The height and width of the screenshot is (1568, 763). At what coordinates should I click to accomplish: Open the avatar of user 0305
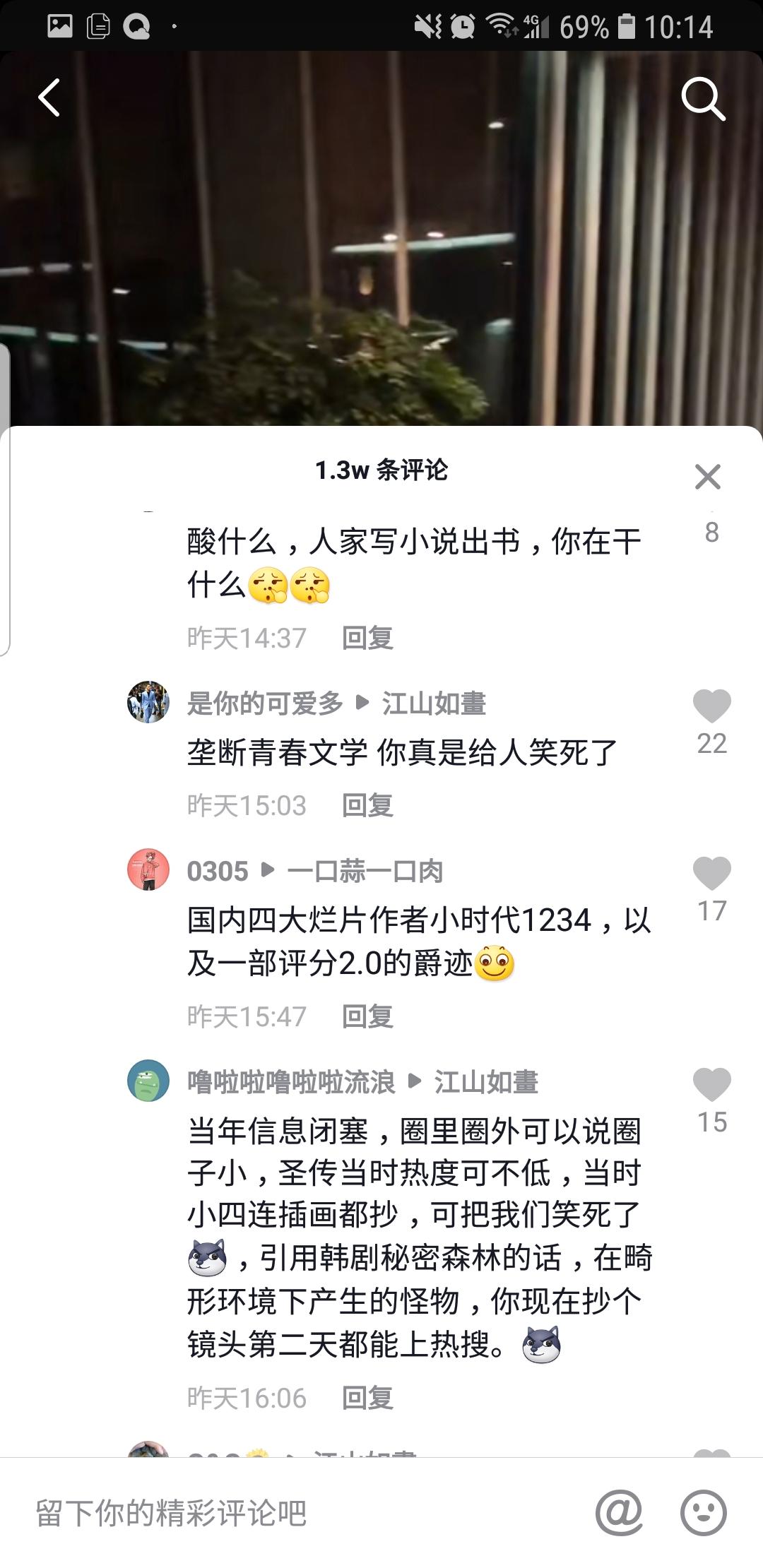[x=148, y=869]
